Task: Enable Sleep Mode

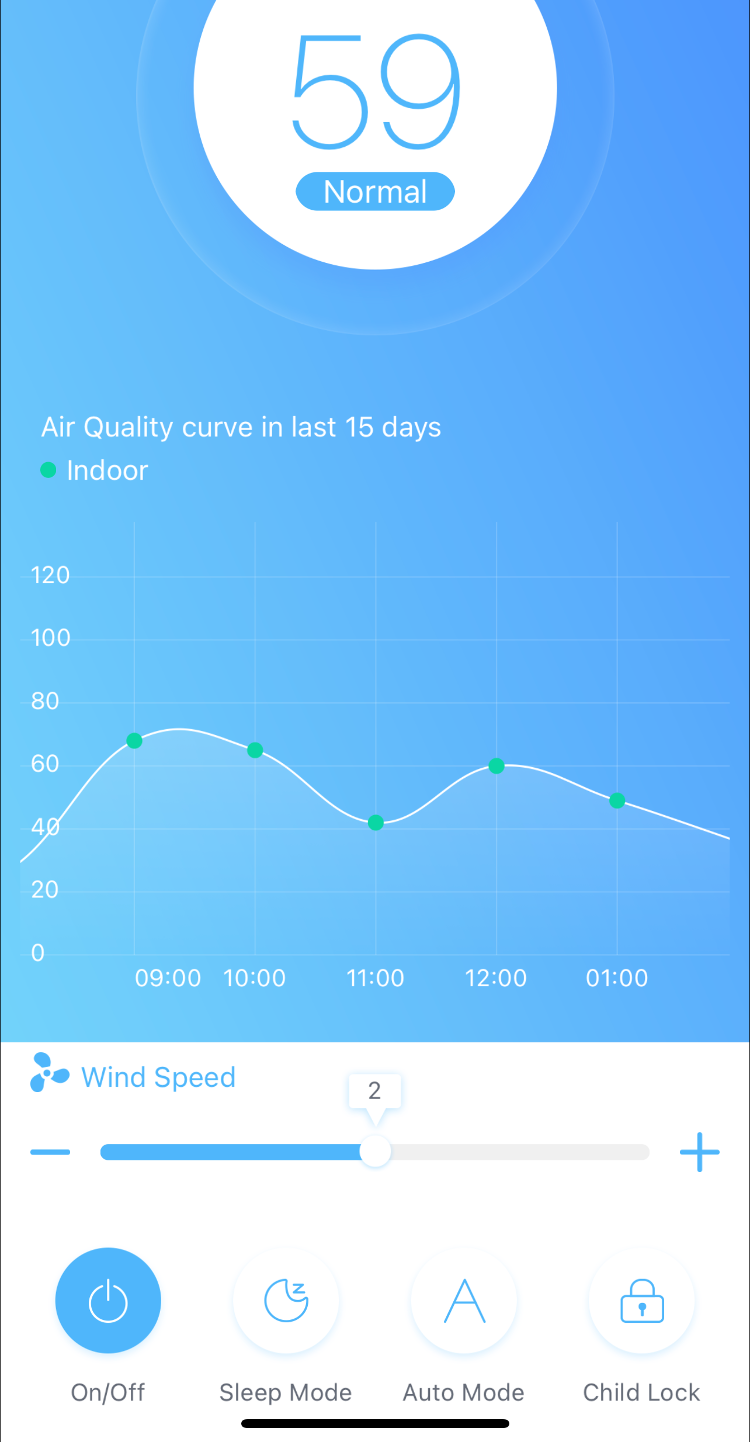Action: coord(286,1300)
